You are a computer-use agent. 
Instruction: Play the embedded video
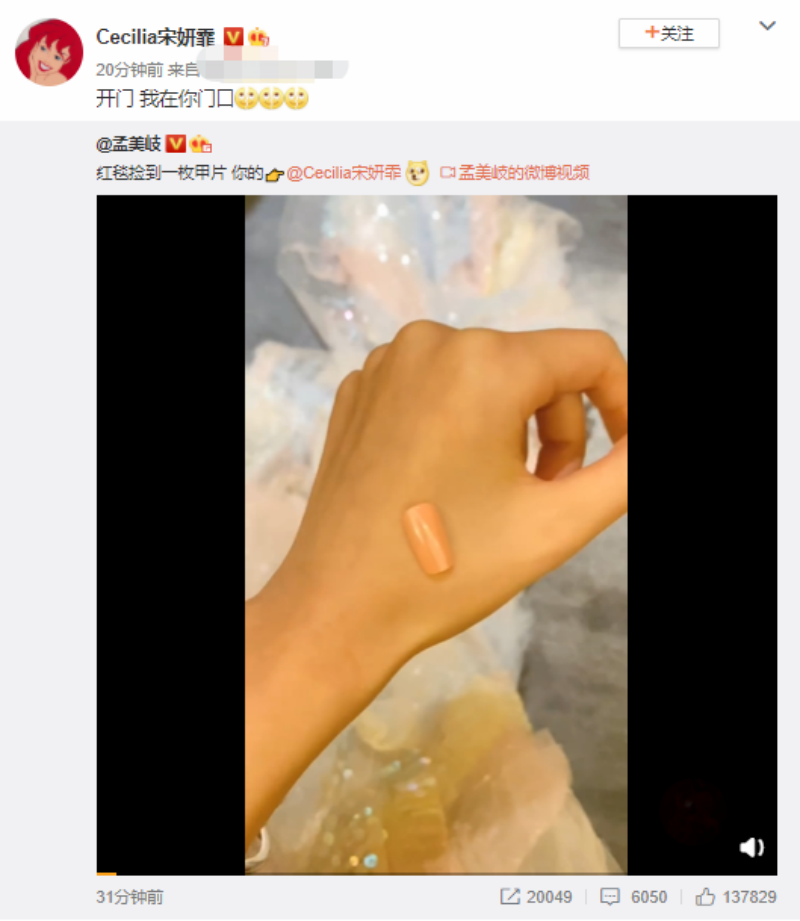point(436,535)
